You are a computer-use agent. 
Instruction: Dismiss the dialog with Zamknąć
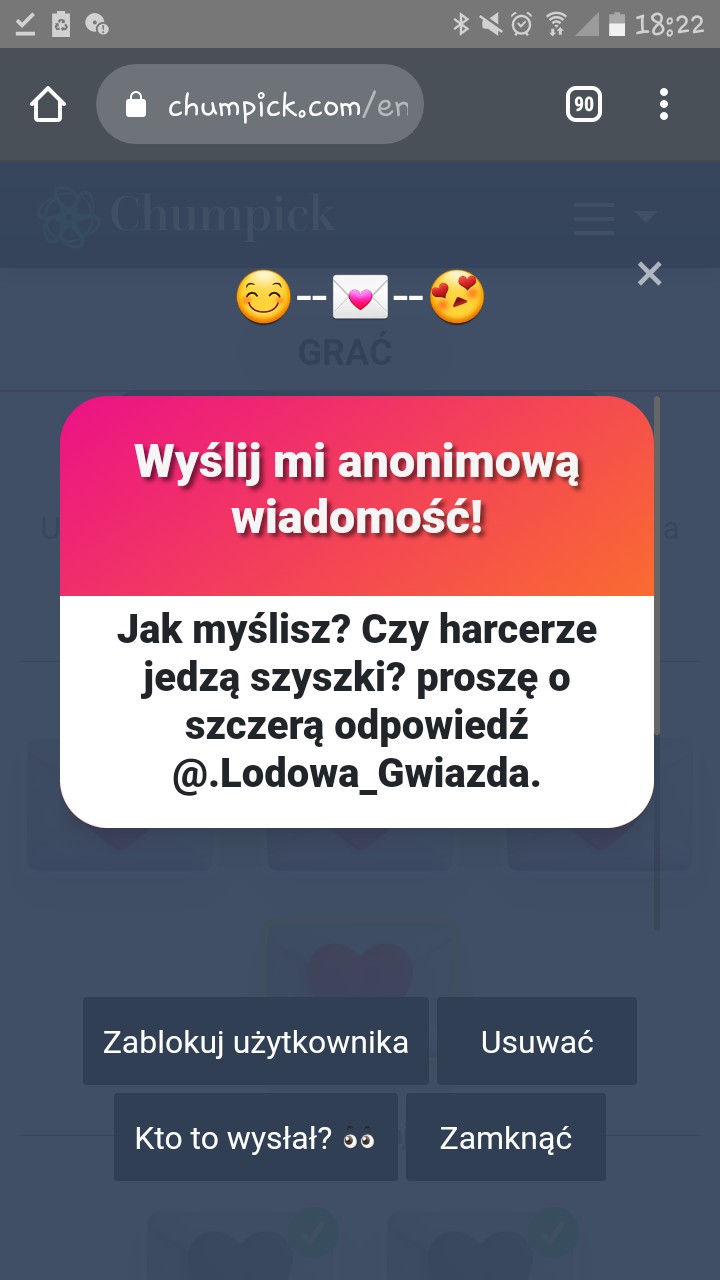click(506, 1138)
